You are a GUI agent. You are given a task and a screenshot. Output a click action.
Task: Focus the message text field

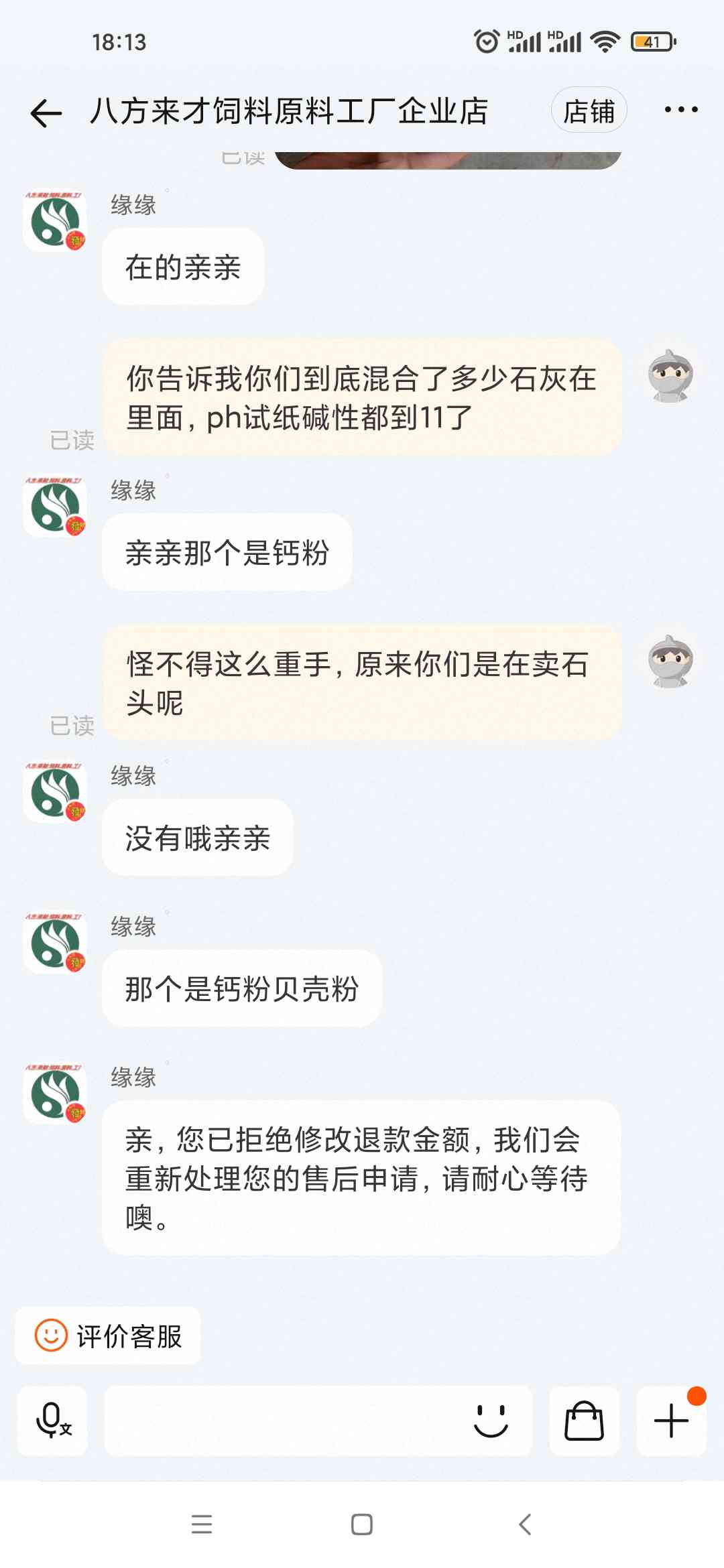click(282, 1421)
